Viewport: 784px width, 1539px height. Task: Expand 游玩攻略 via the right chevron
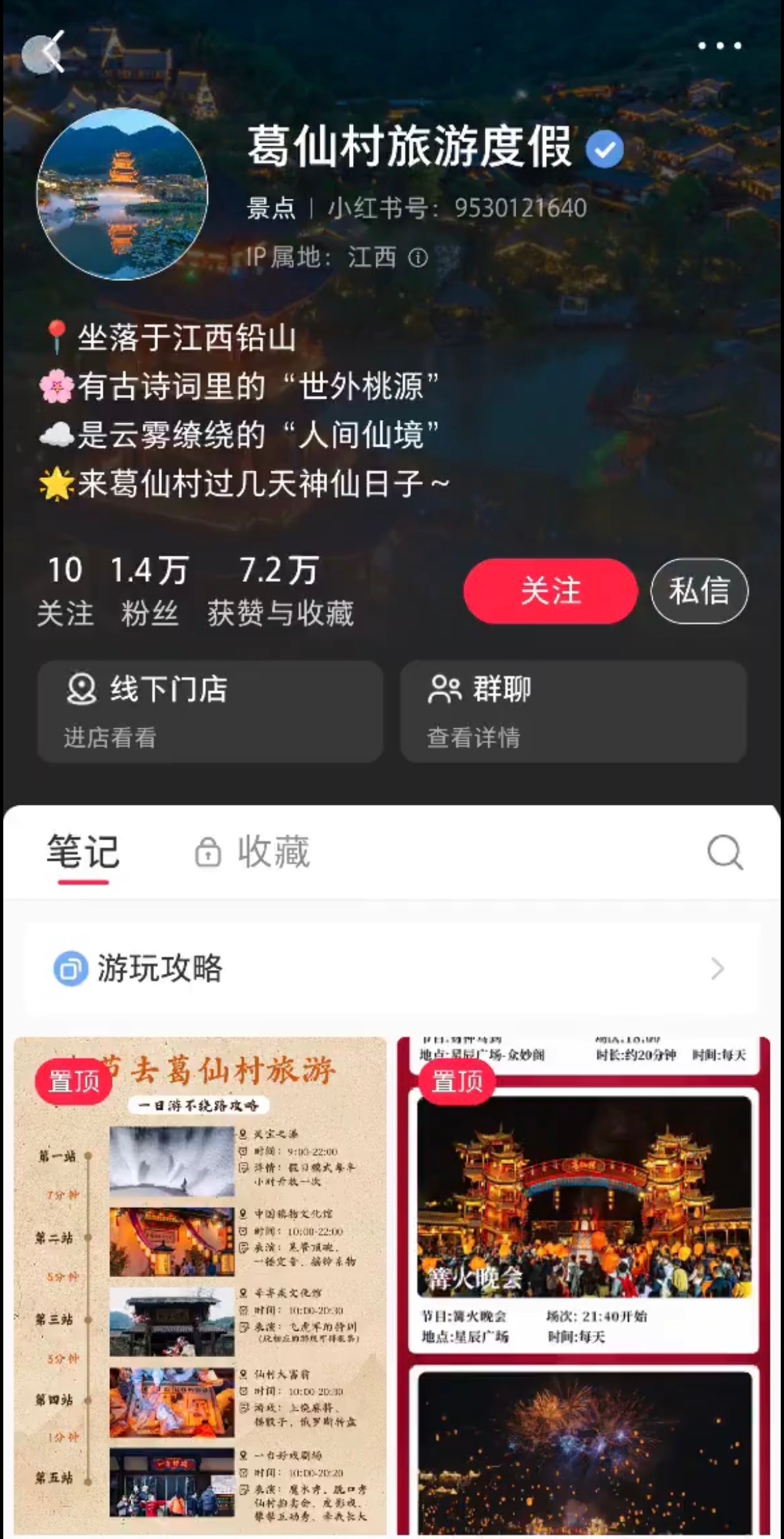[717, 969]
